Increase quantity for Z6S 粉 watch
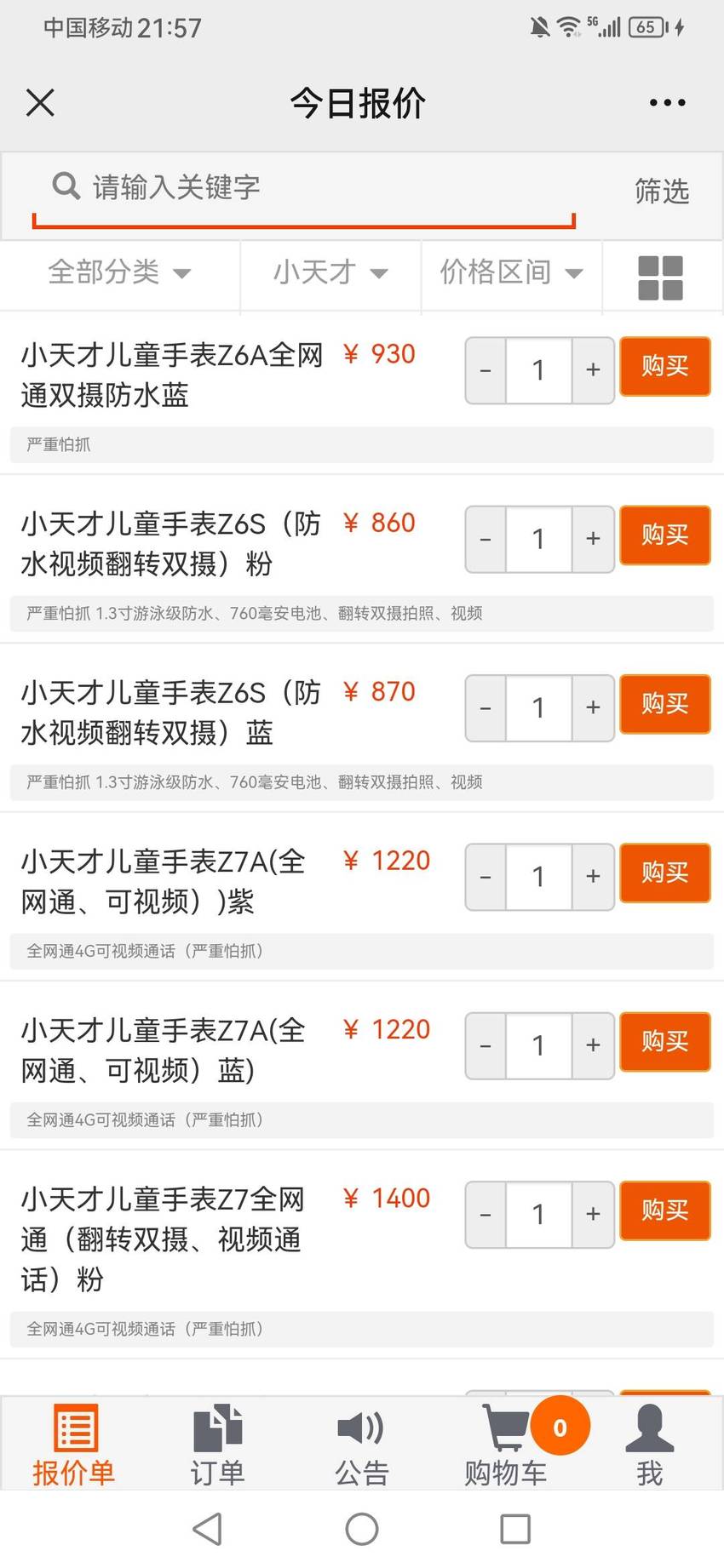Image resolution: width=724 pixels, height=1568 pixels. (x=593, y=539)
